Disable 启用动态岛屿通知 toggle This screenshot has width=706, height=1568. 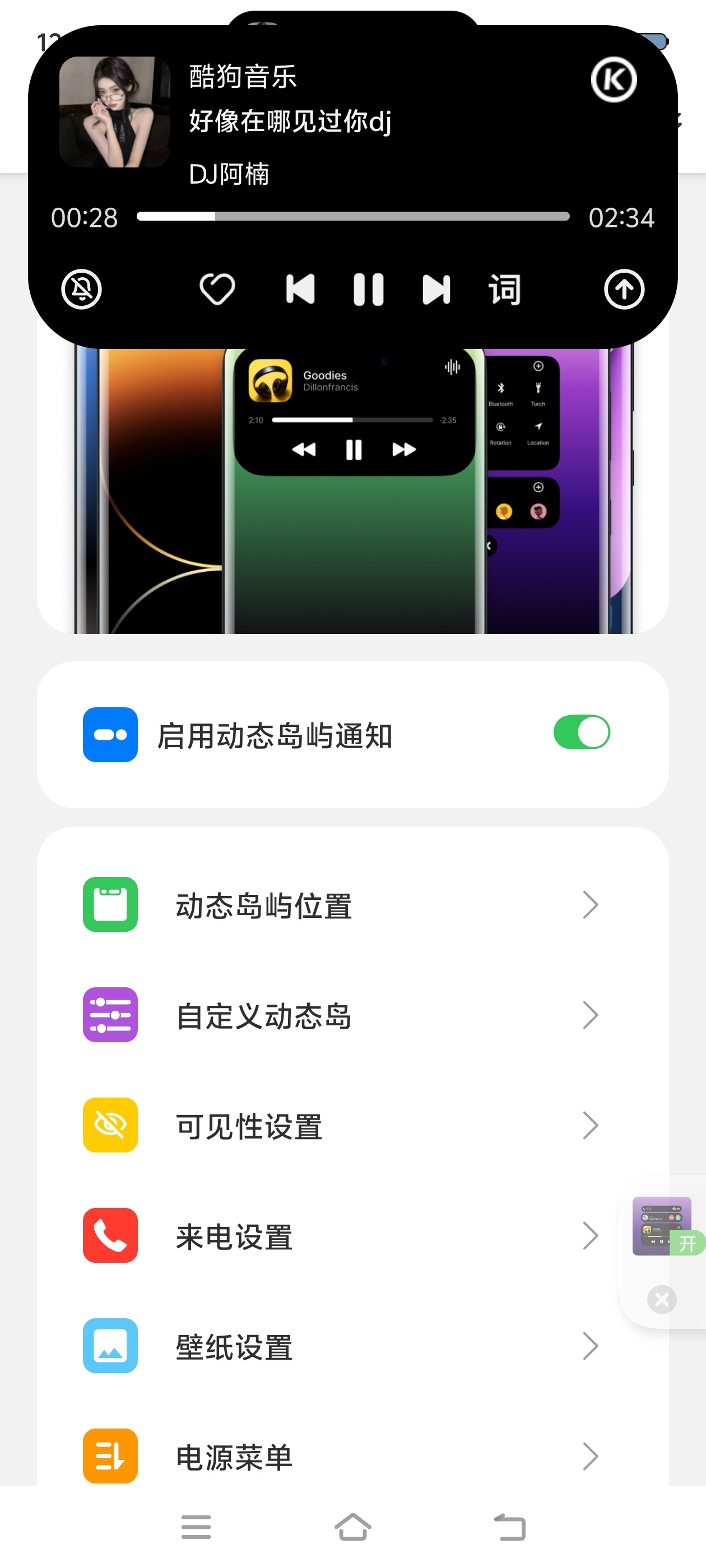coord(582,732)
